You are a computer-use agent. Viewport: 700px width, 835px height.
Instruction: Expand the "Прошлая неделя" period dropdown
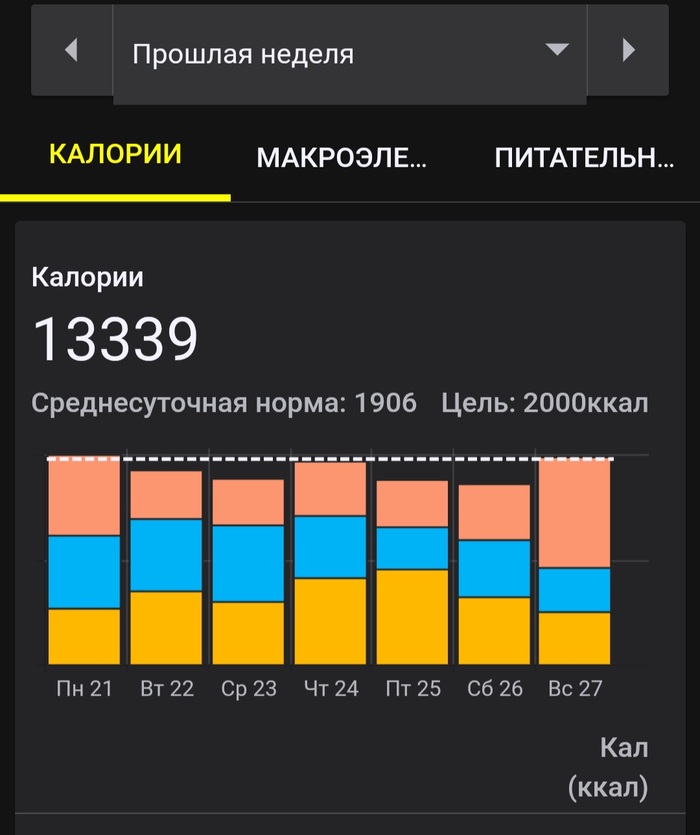point(349,53)
